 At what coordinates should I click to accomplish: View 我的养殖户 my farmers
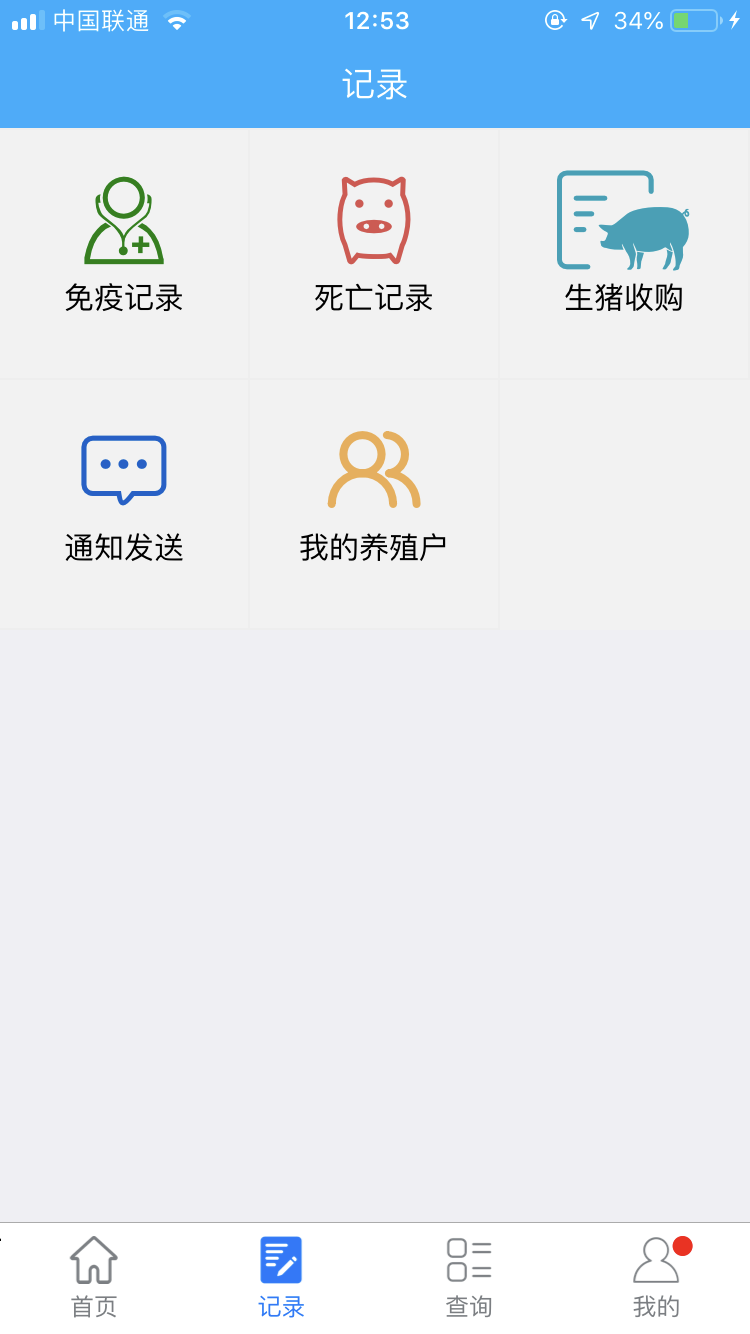tap(374, 497)
